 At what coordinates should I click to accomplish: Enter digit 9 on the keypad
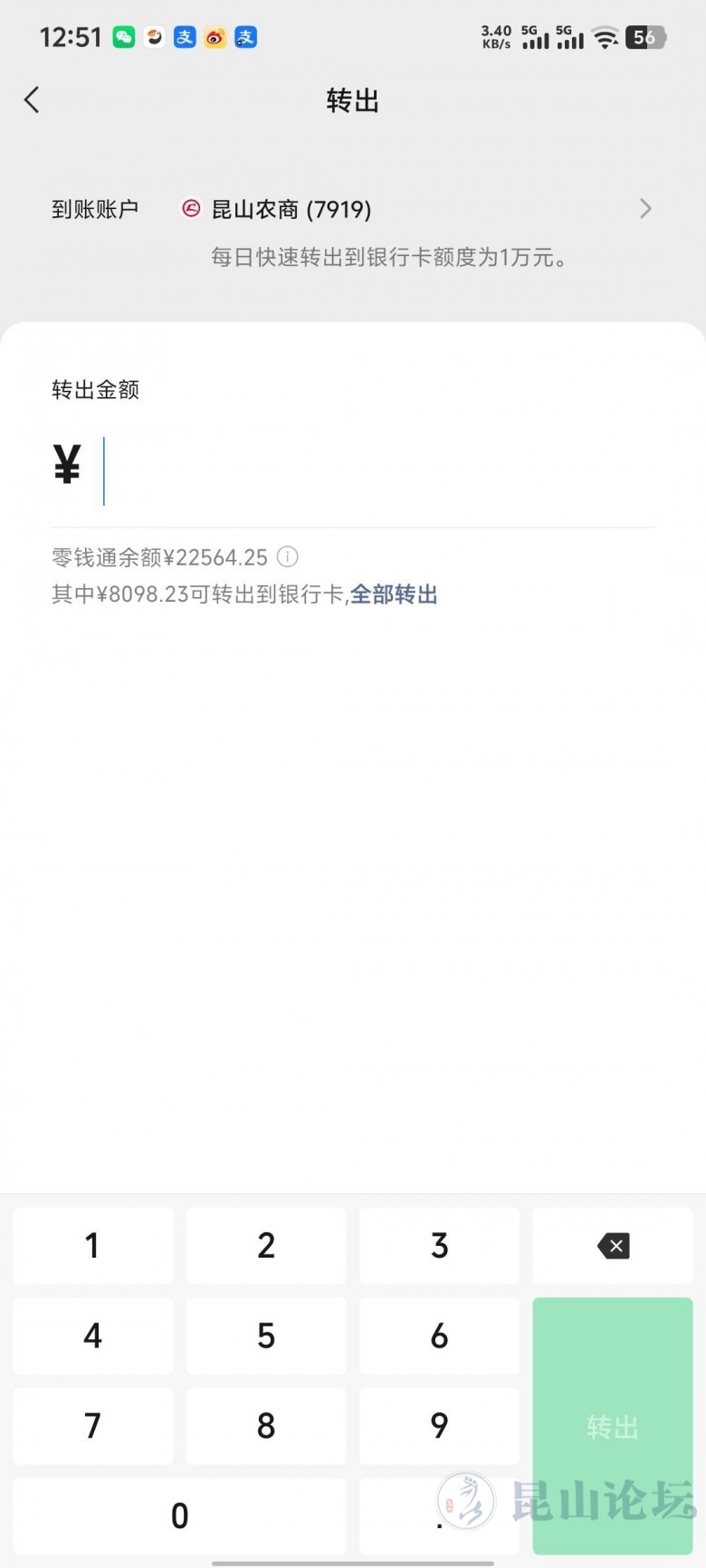[439, 1426]
